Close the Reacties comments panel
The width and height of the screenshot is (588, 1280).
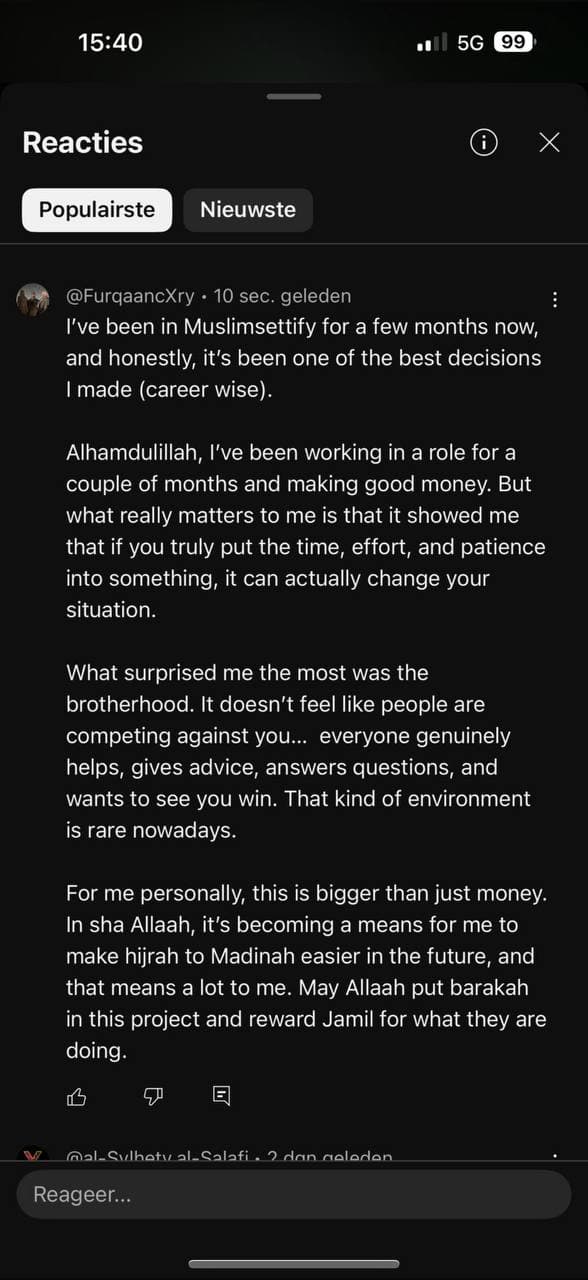[x=549, y=143]
